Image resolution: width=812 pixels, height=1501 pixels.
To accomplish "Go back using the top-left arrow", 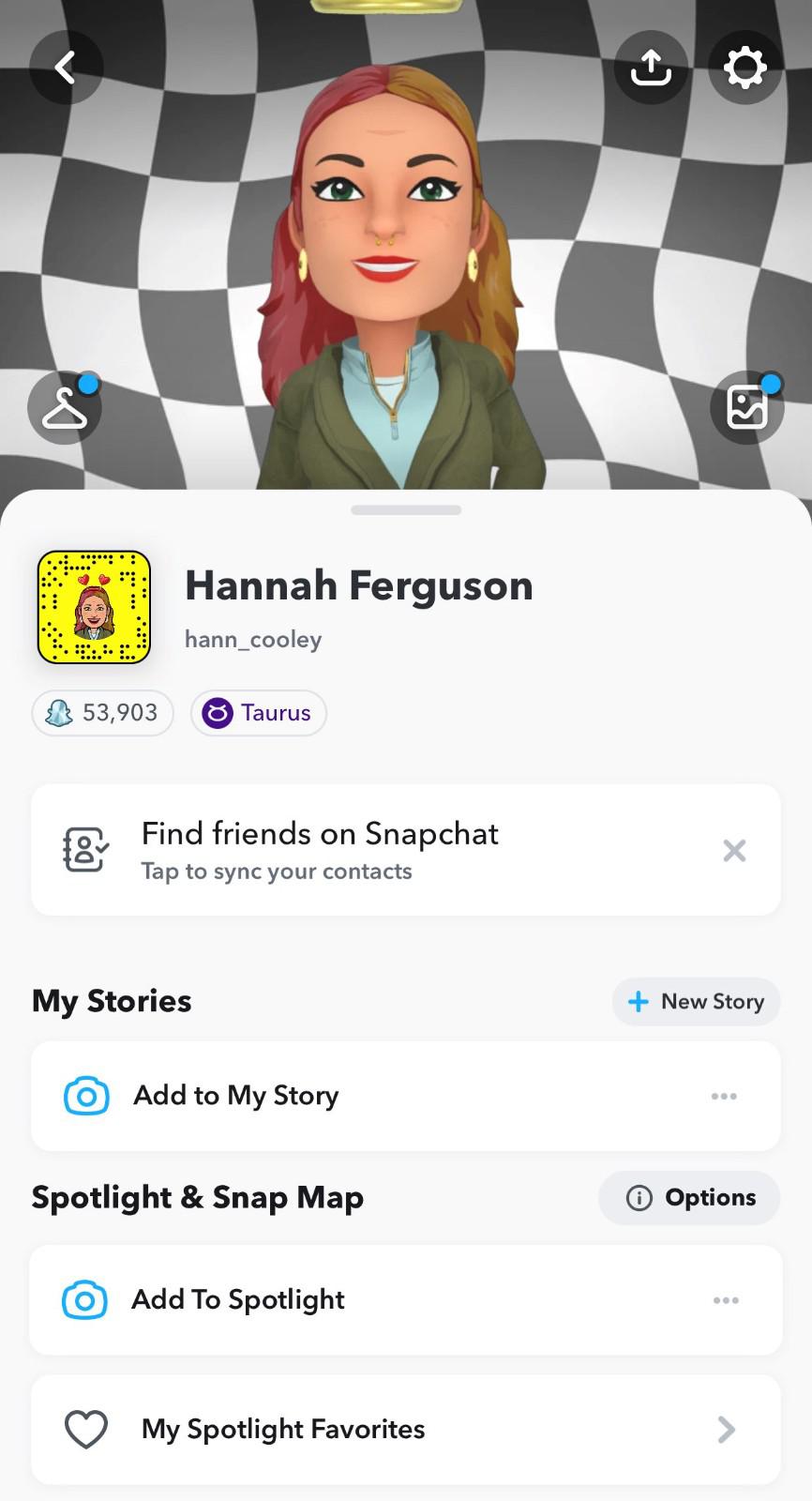I will pos(65,68).
